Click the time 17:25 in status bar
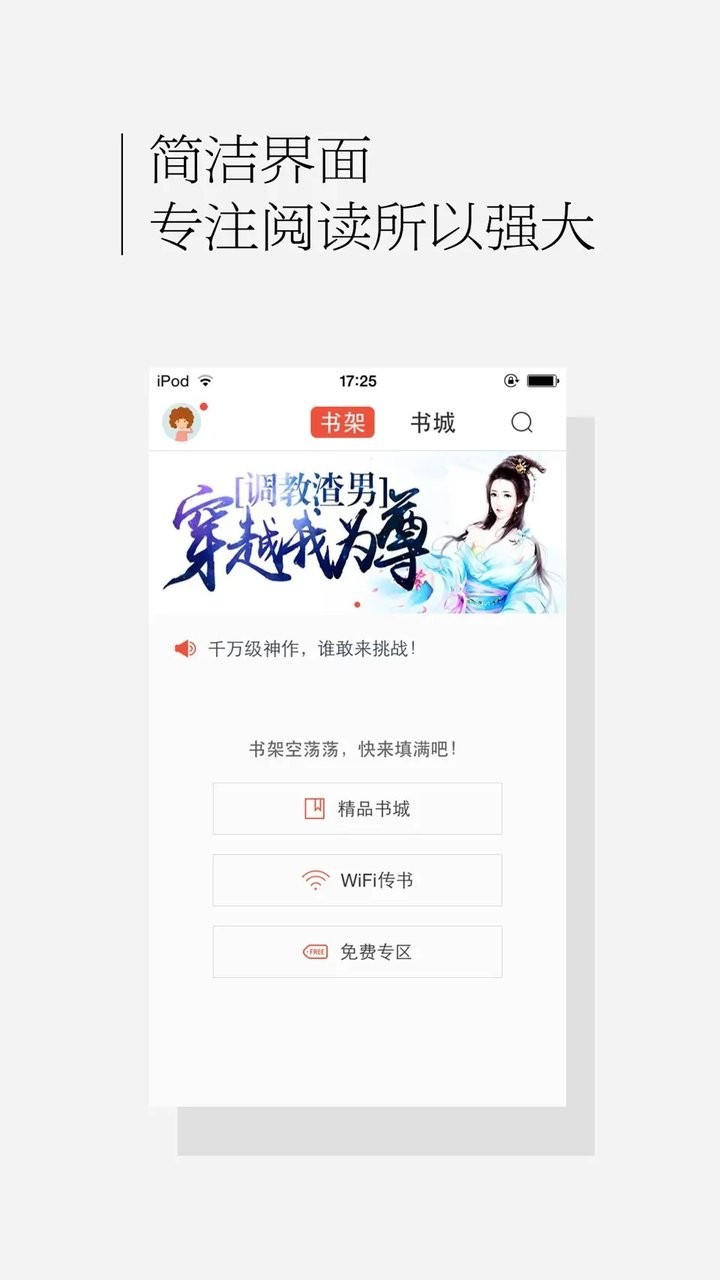Viewport: 720px width, 1280px height. pyautogui.click(x=357, y=381)
